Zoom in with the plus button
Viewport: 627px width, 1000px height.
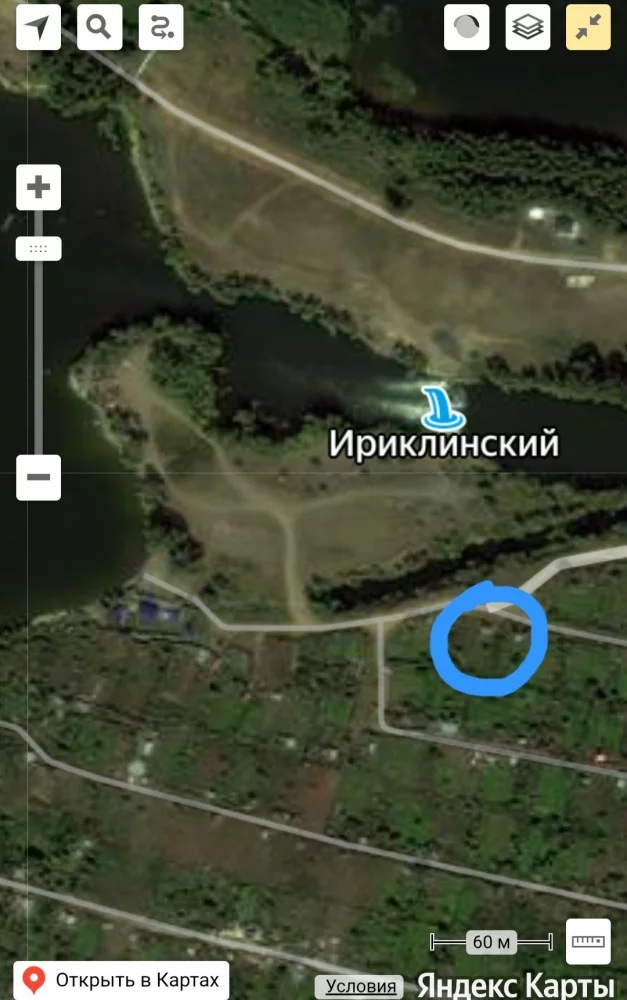click(x=39, y=187)
